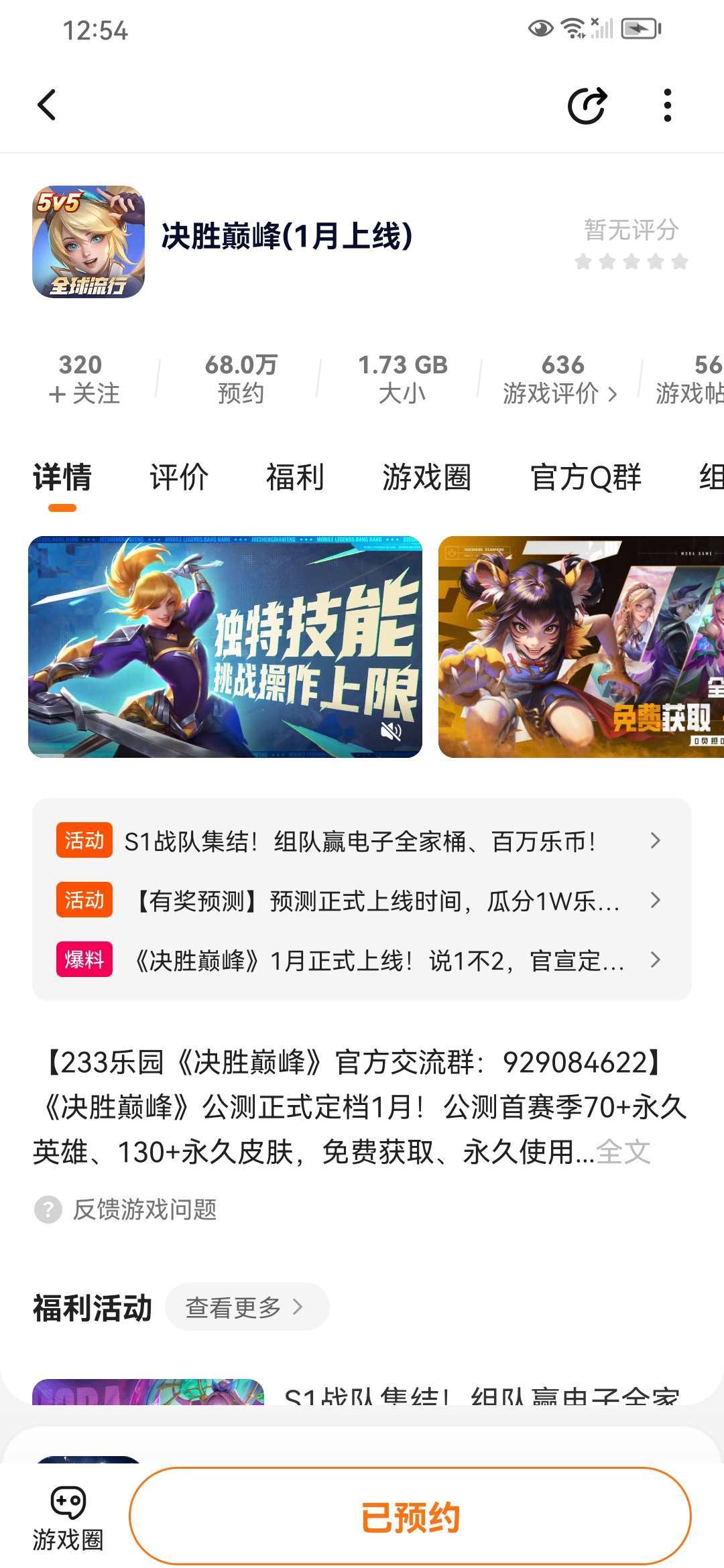Viewport: 724px width, 1568px height.
Task: Open the three-dot overflow menu
Action: [667, 106]
